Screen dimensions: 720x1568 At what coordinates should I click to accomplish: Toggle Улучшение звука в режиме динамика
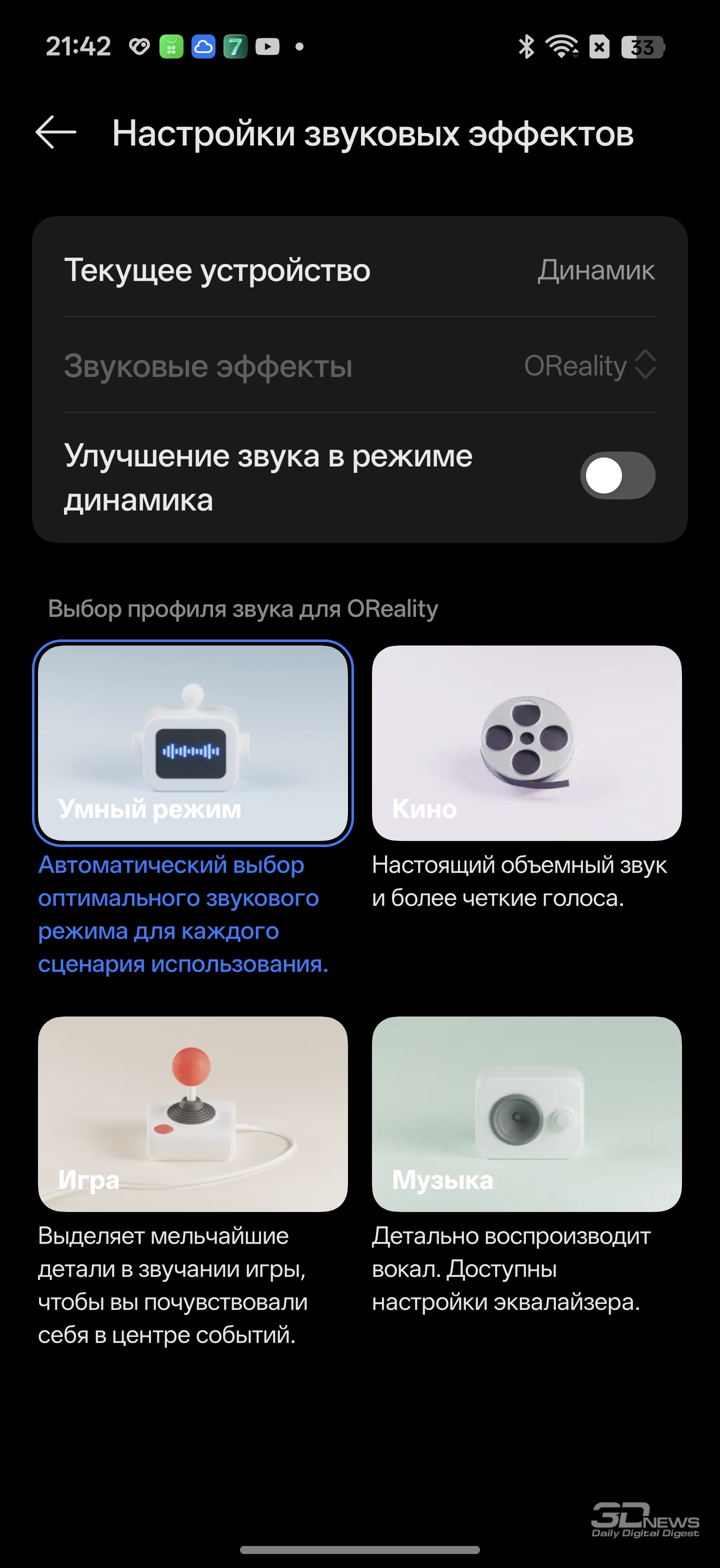click(617, 475)
